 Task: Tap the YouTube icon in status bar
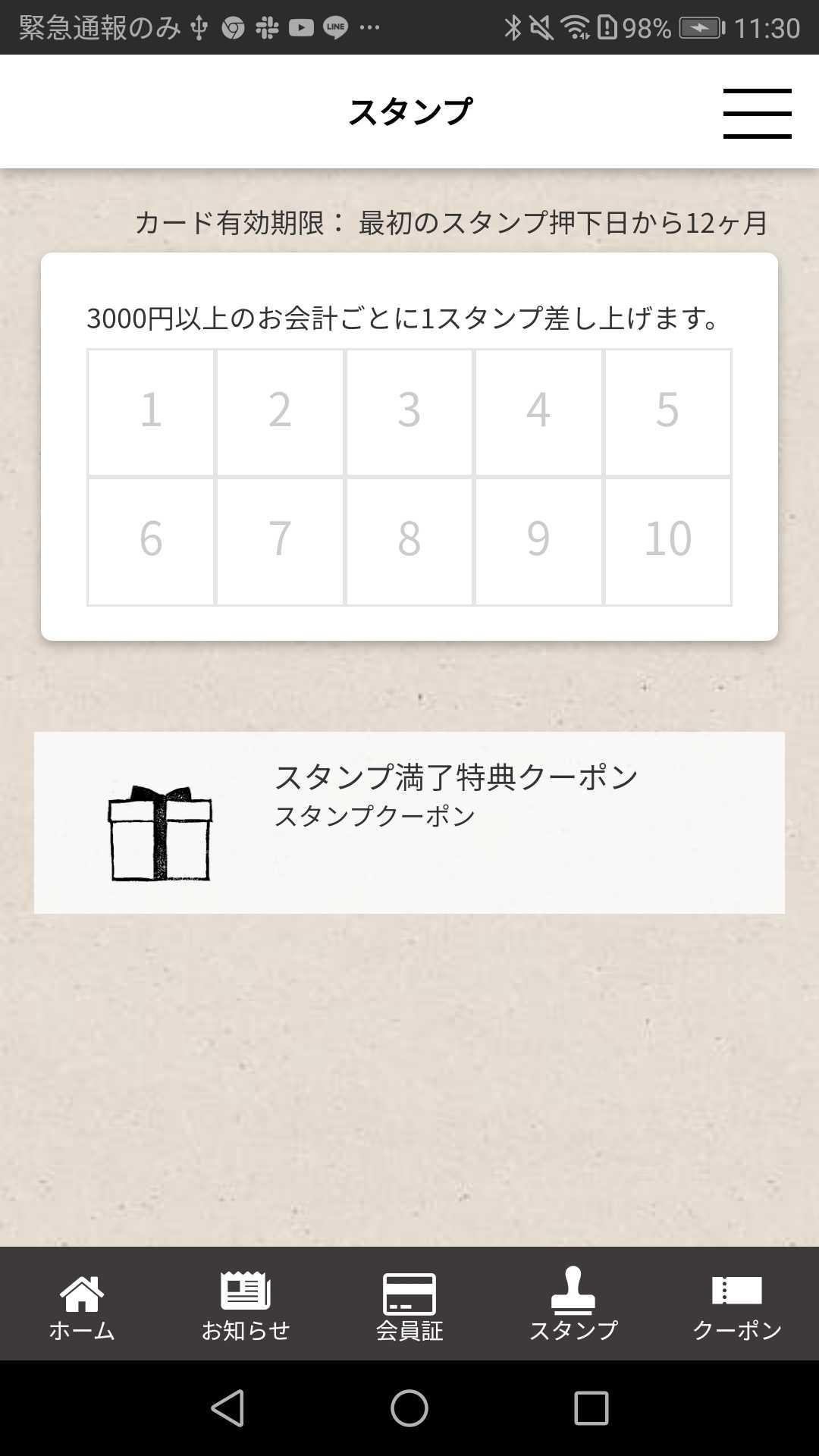click(x=300, y=25)
